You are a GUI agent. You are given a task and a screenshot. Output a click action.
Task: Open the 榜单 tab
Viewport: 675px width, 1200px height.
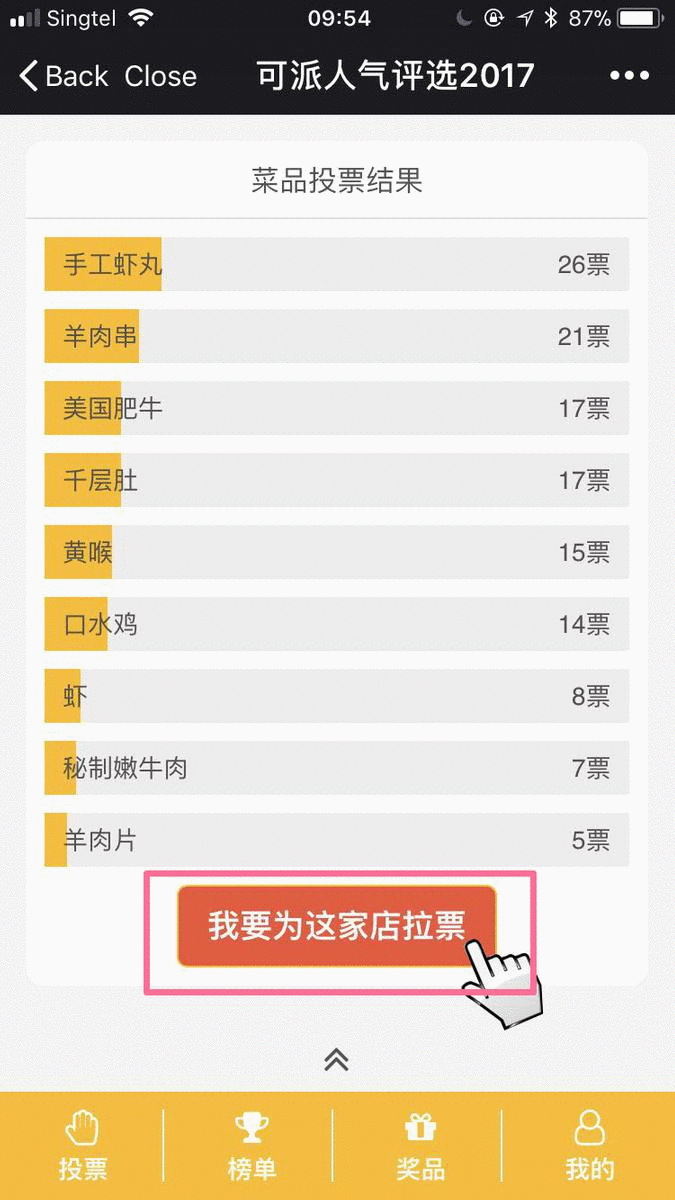[x=251, y=1146]
